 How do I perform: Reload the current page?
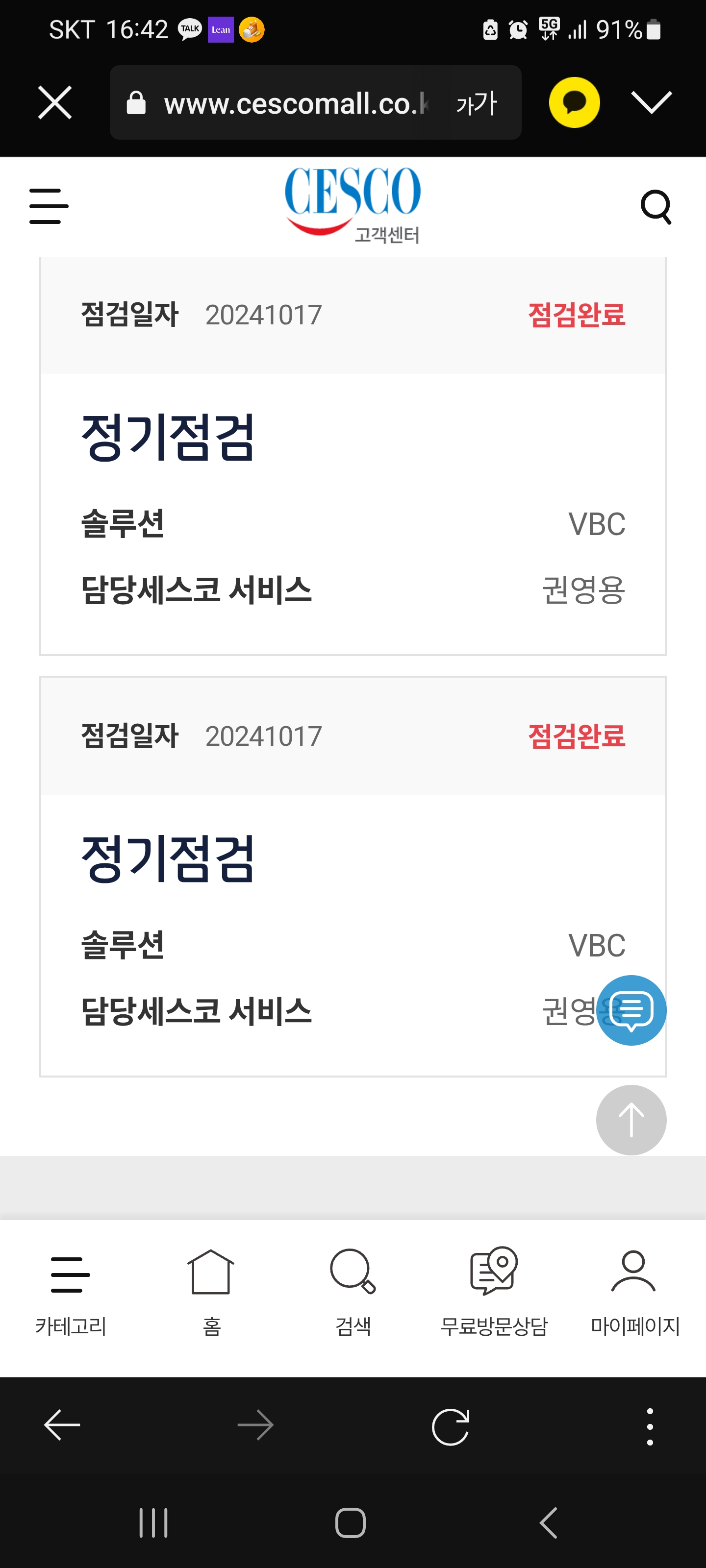pyautogui.click(x=450, y=1426)
